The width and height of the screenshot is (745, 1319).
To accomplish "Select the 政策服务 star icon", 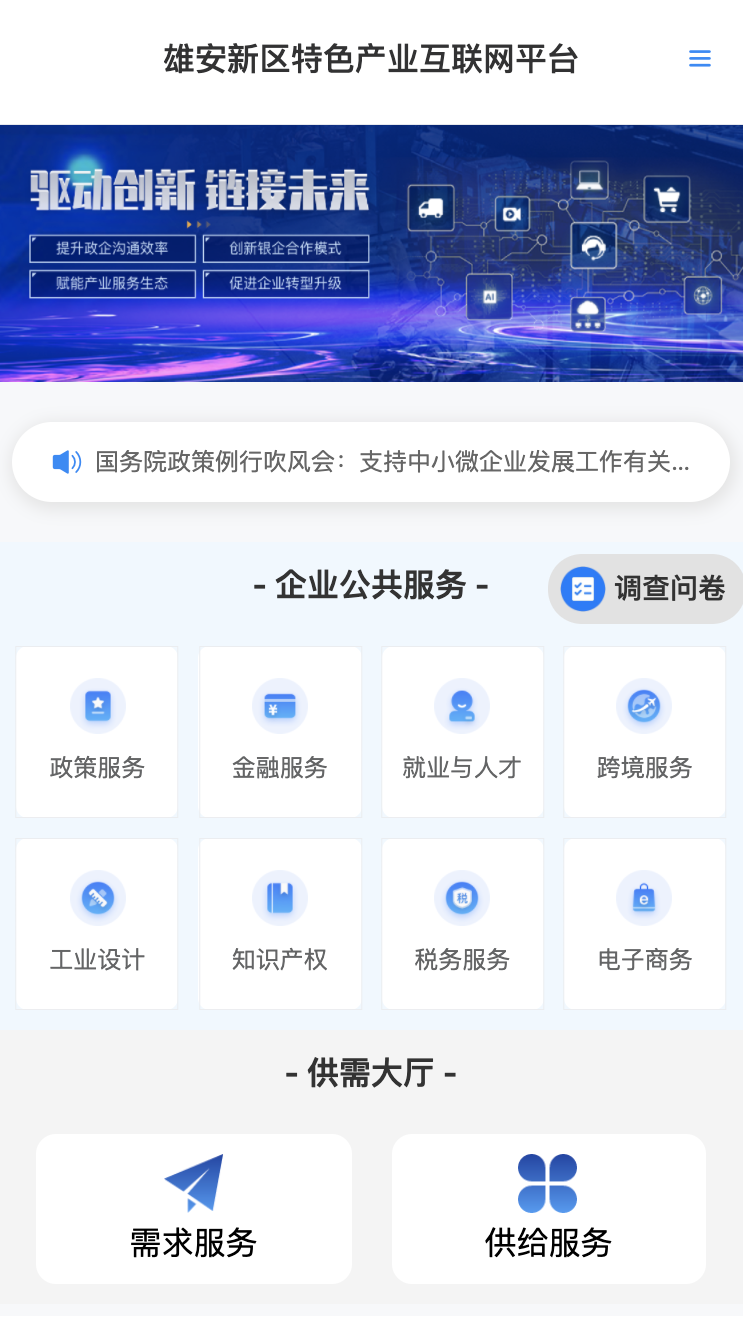I will click(x=96, y=707).
